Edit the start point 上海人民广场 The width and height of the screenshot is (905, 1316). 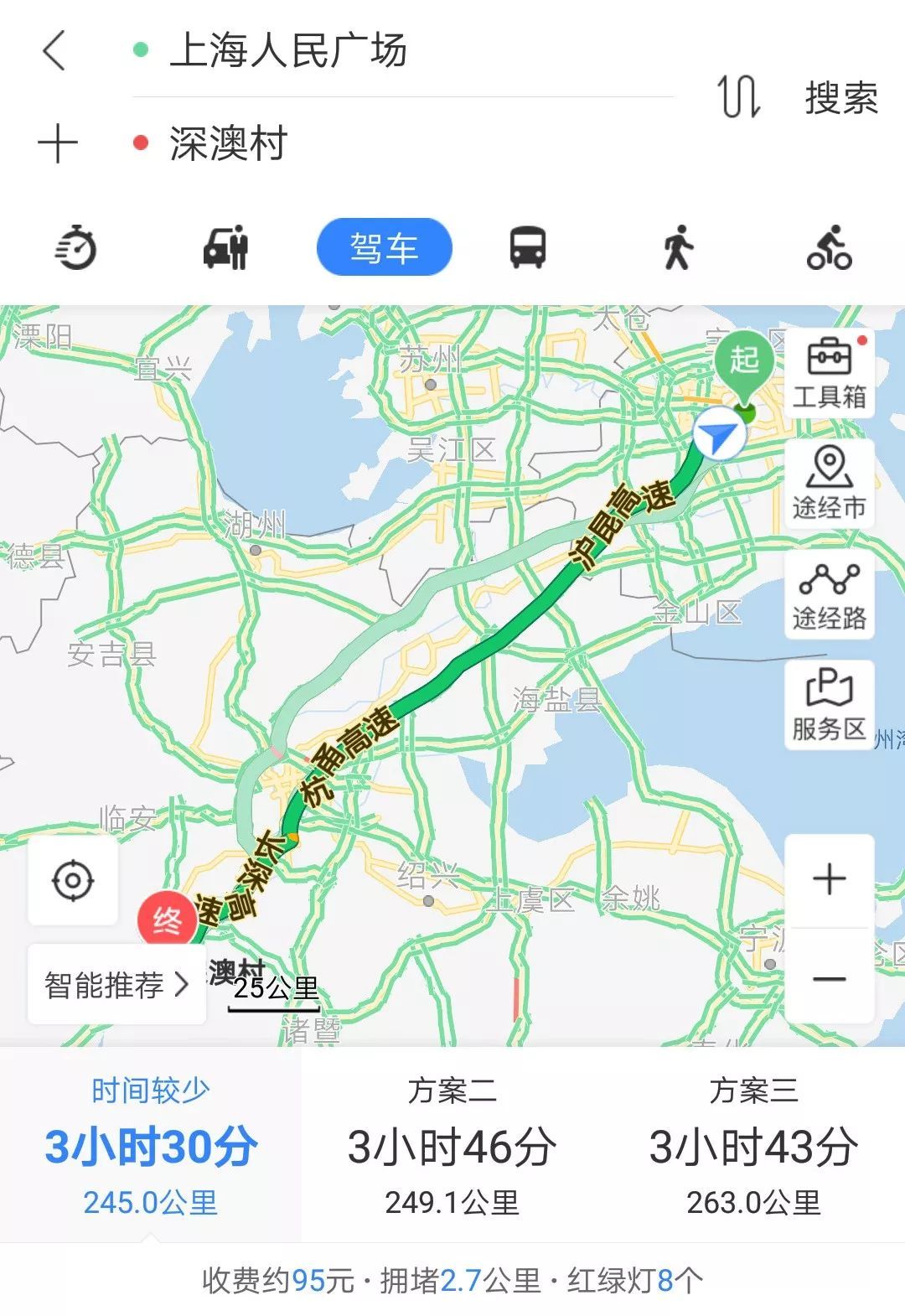288,50
